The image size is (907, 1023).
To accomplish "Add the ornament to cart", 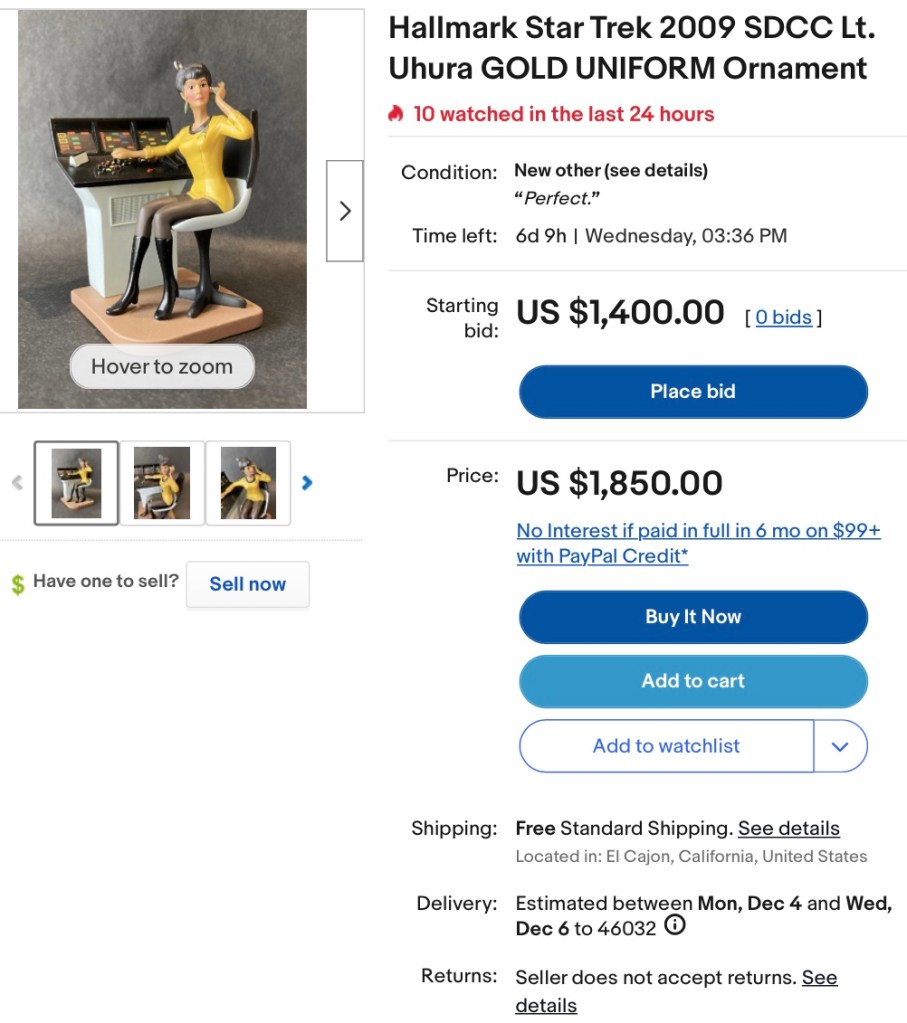I will pos(692,681).
